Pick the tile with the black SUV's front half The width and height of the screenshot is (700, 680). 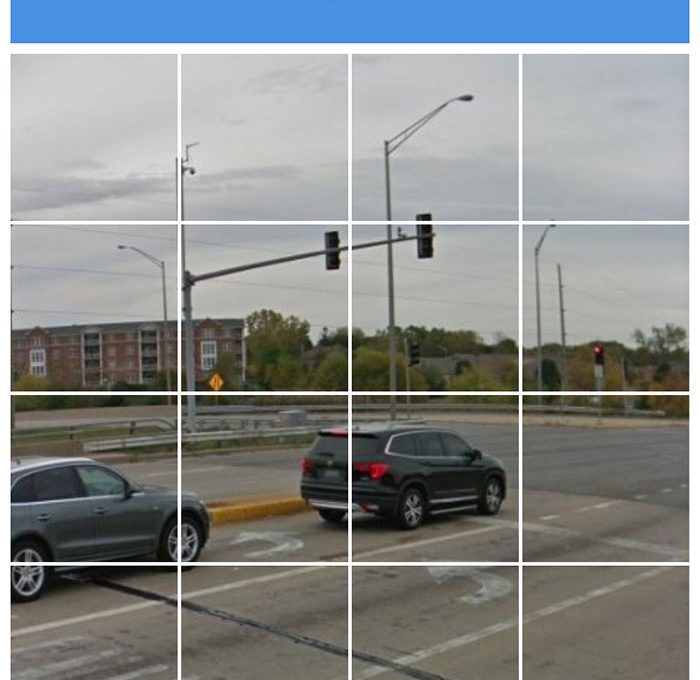(x=435, y=478)
